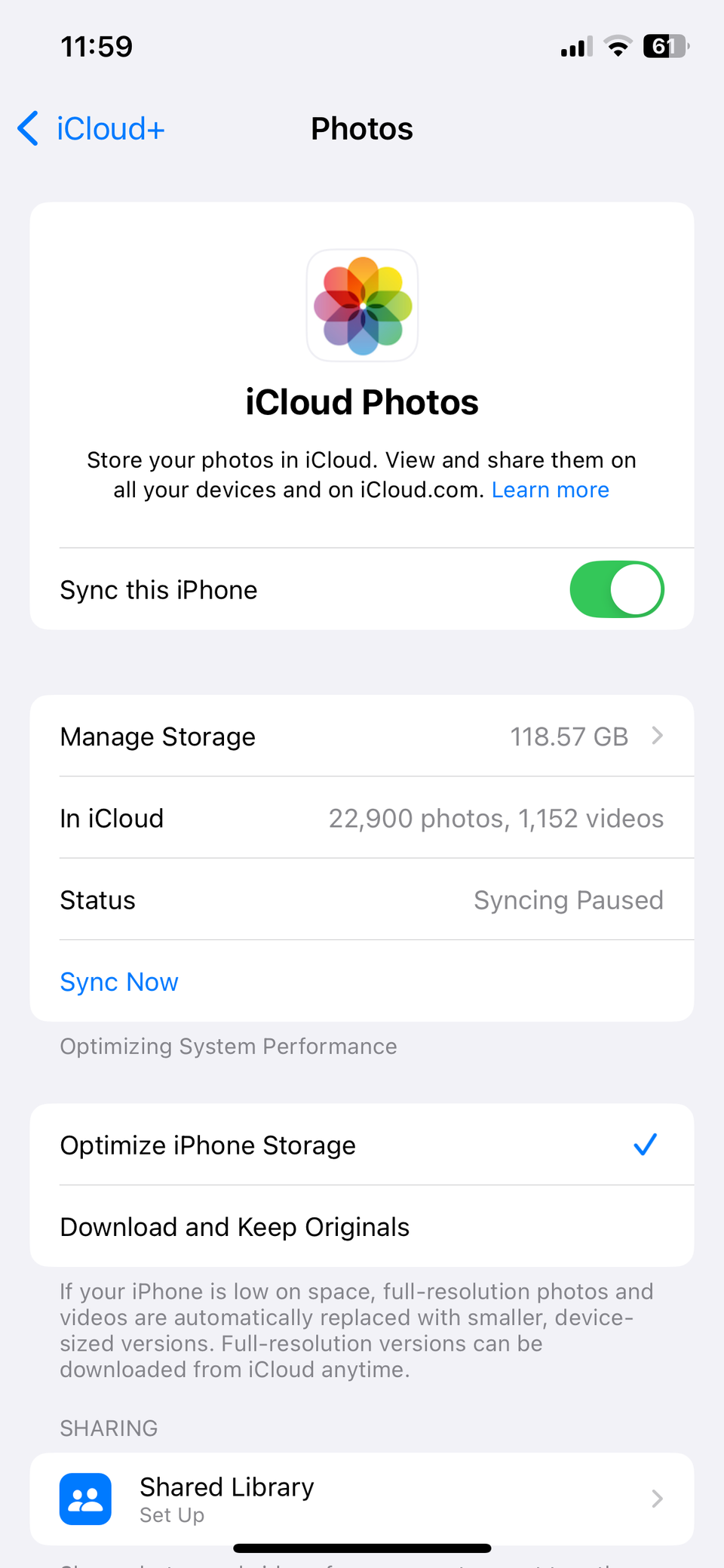Open the Learn more link

pyautogui.click(x=550, y=489)
